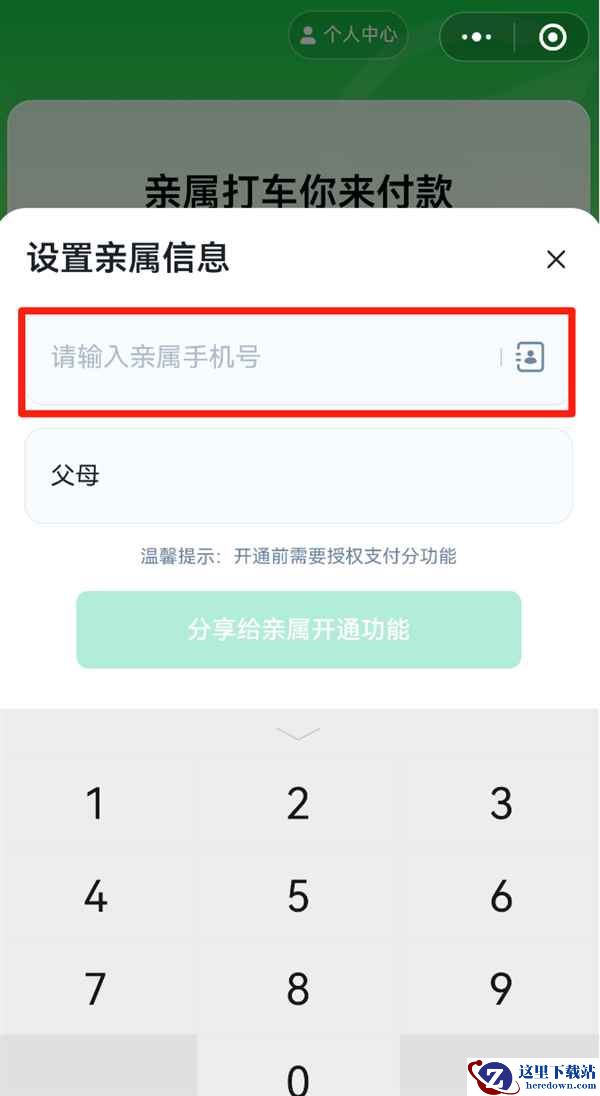Hit the 9 key on keypad
This screenshot has width=600, height=1096.
501,989
